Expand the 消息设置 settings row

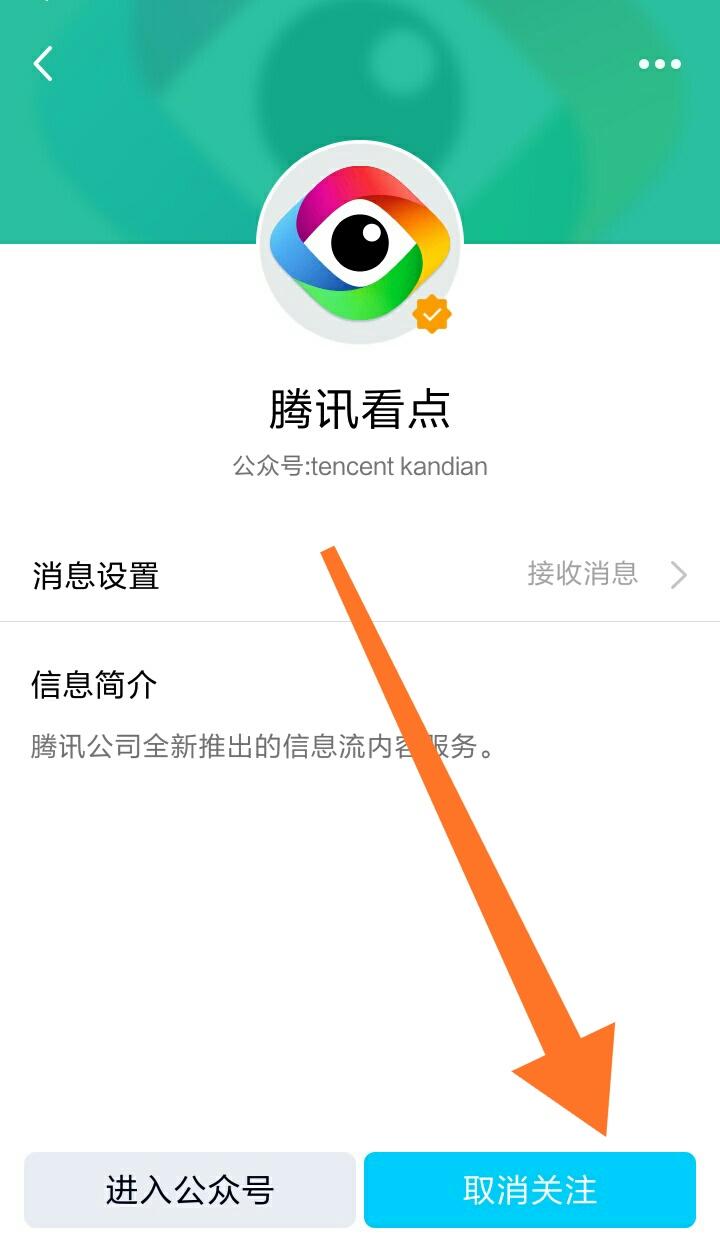(x=360, y=575)
